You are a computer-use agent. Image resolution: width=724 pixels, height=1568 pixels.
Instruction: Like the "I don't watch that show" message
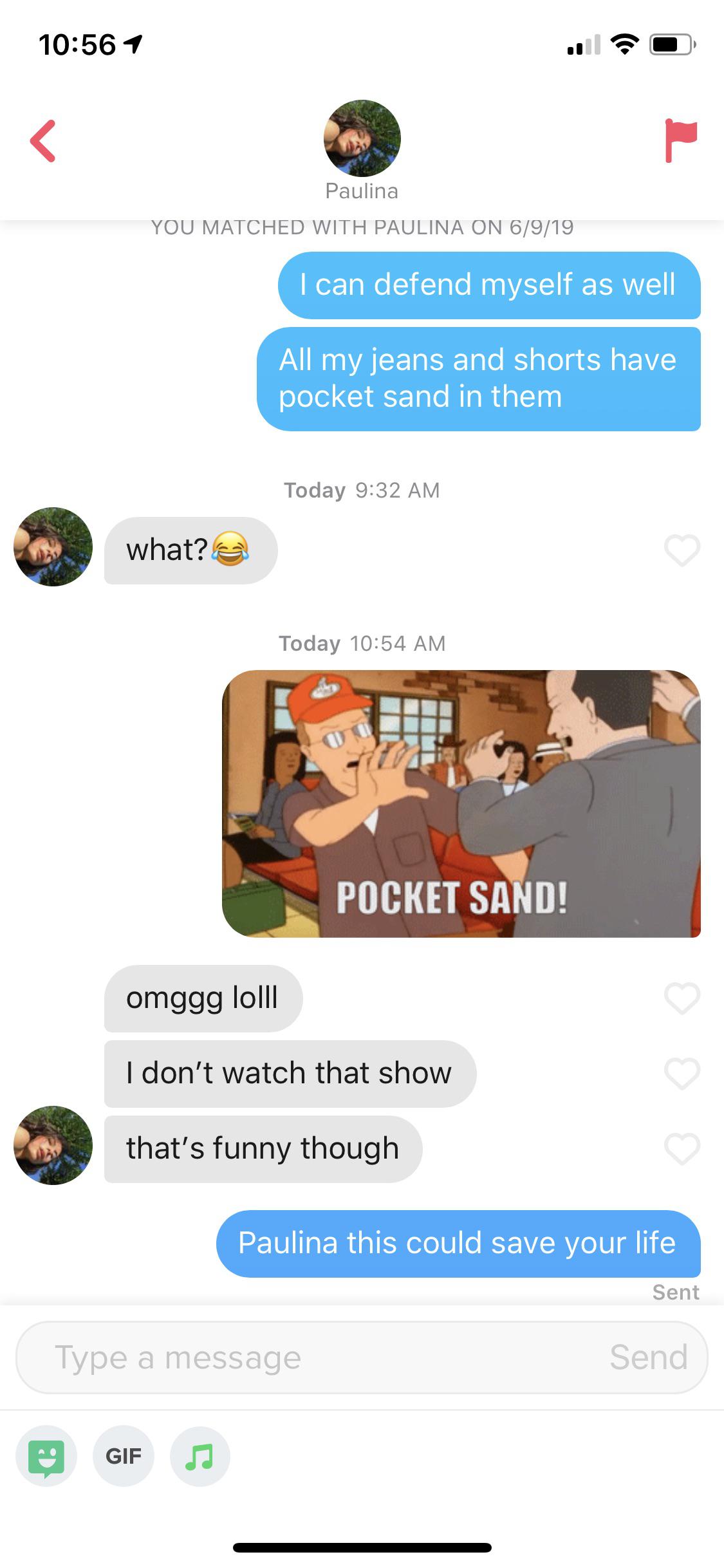[682, 1074]
